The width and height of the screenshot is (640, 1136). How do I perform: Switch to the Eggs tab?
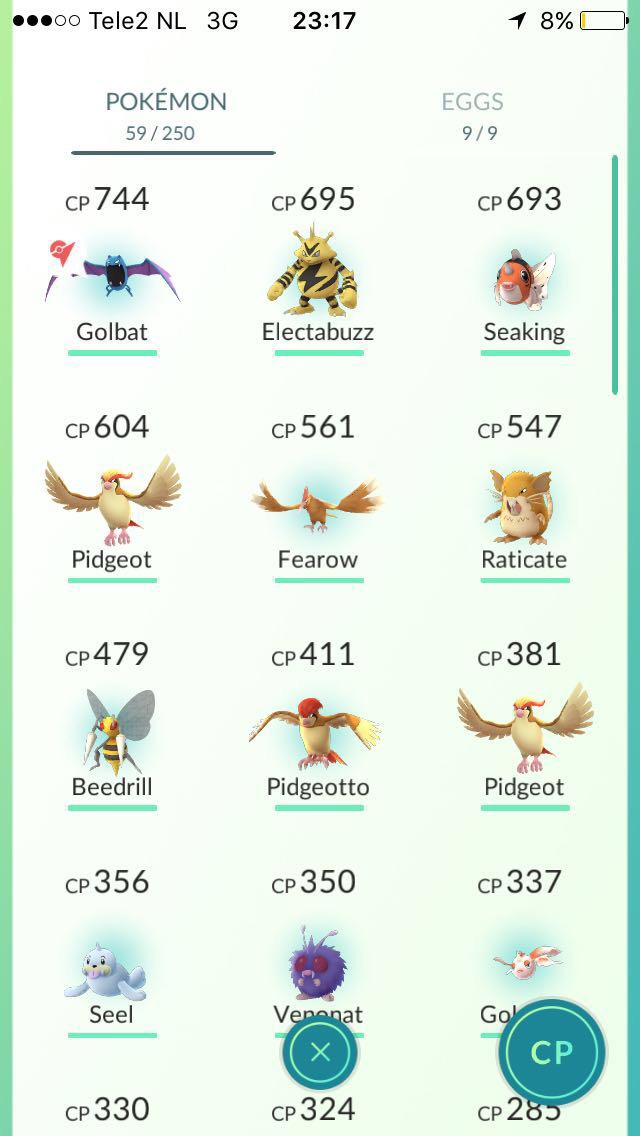(x=473, y=115)
